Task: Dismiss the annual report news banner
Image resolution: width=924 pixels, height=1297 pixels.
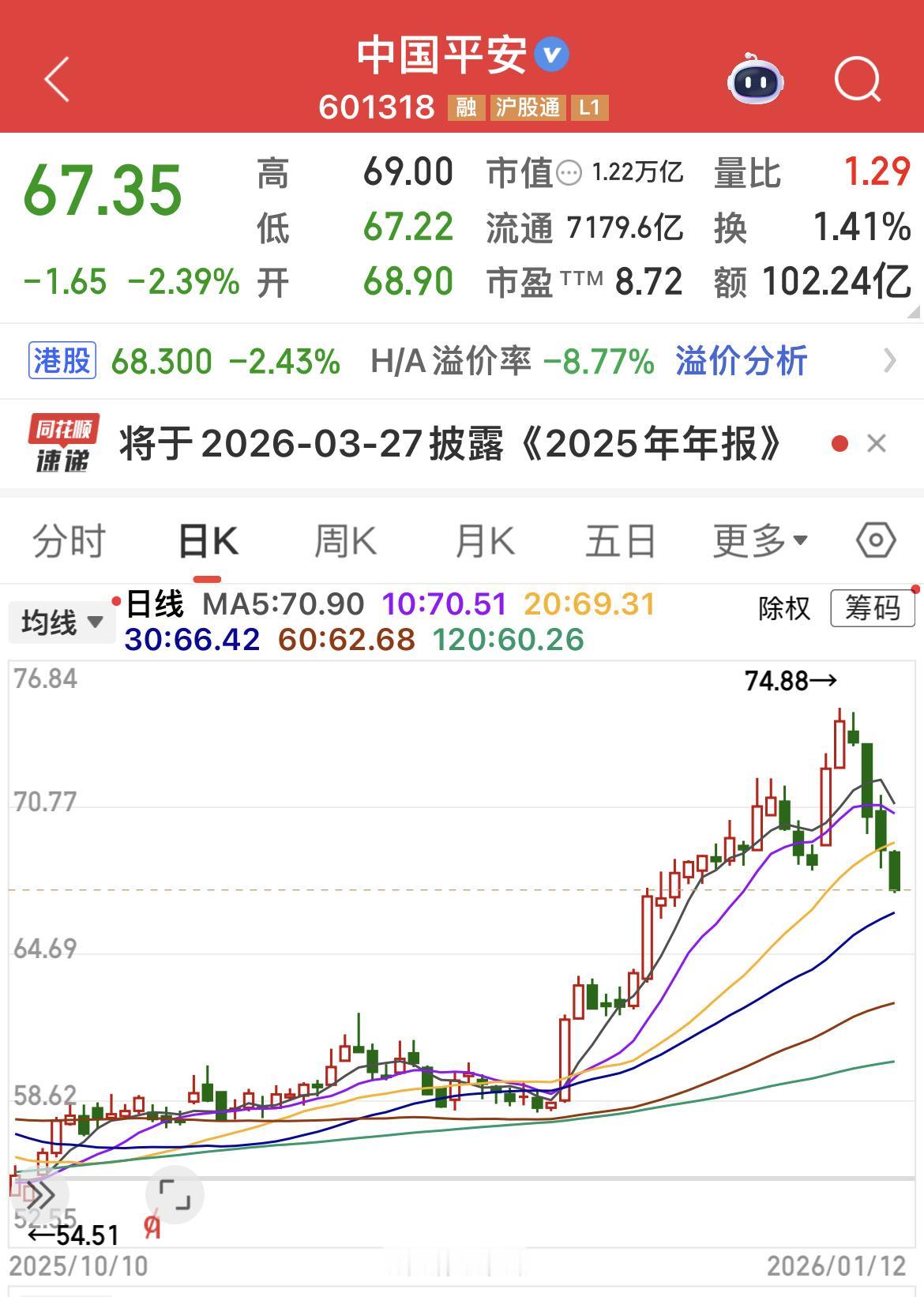Action: [x=875, y=443]
